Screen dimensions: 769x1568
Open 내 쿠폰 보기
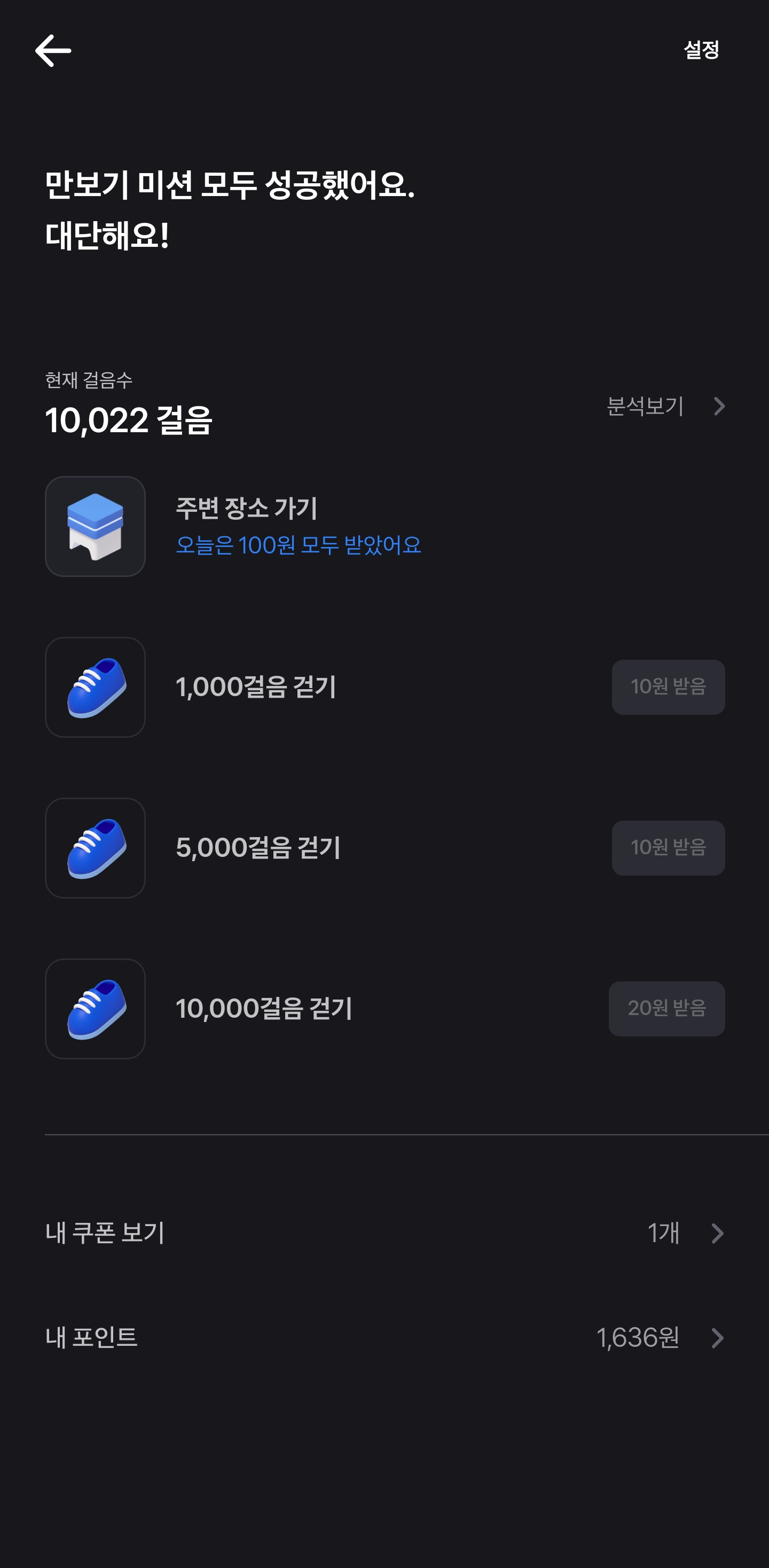(x=384, y=1233)
